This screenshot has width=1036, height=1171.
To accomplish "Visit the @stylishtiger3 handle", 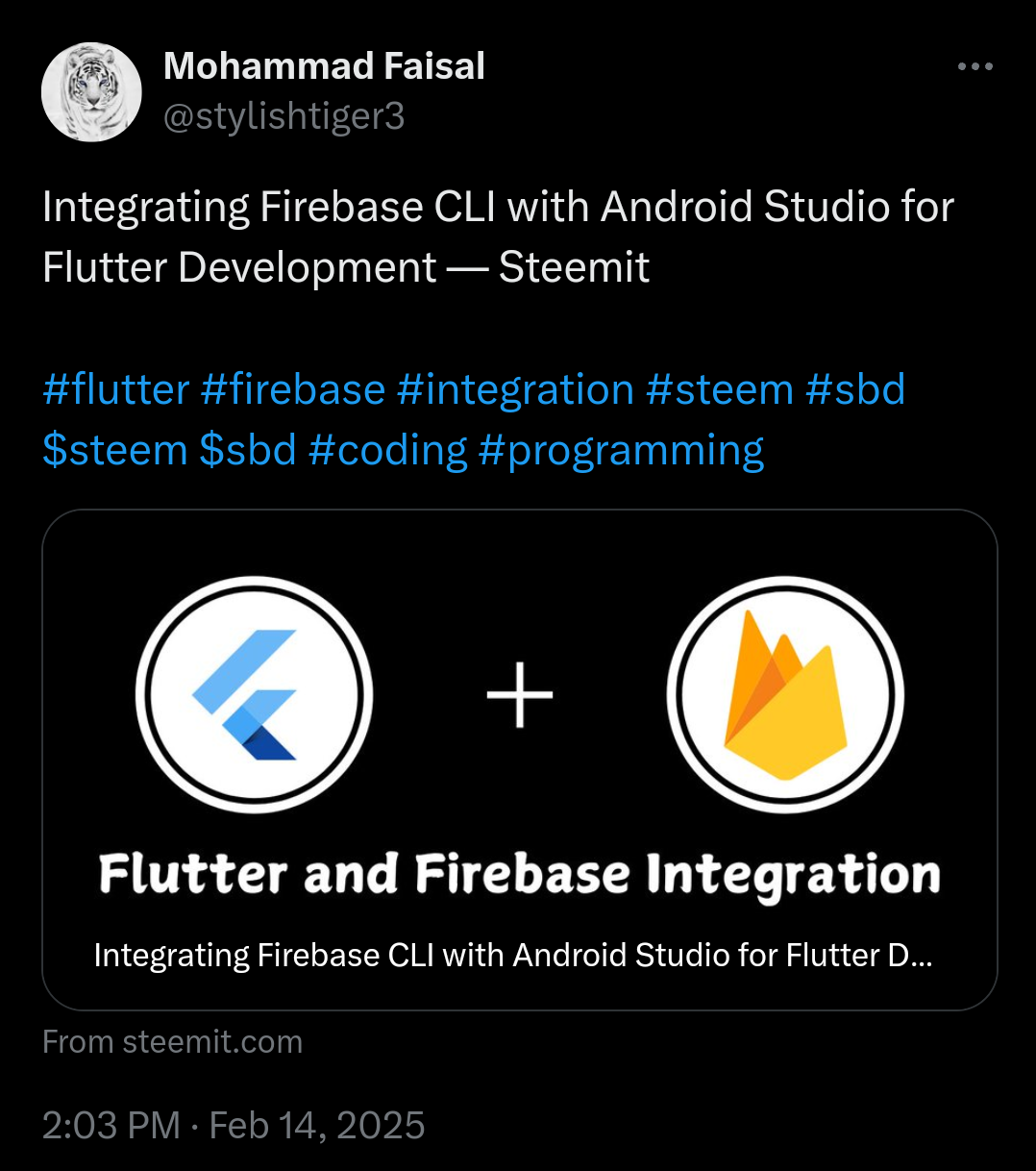I will click(x=284, y=116).
